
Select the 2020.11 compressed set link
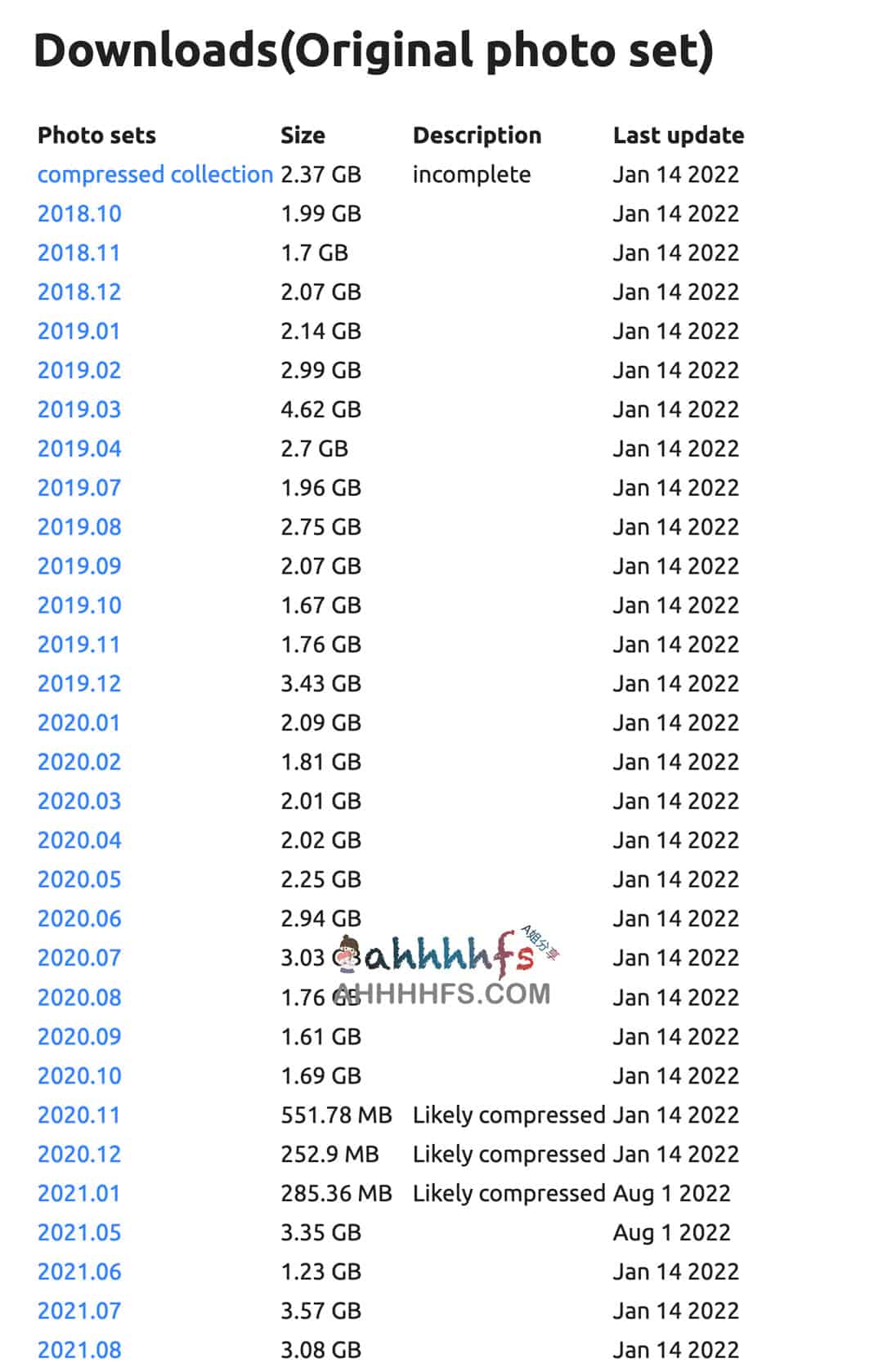[78, 1115]
